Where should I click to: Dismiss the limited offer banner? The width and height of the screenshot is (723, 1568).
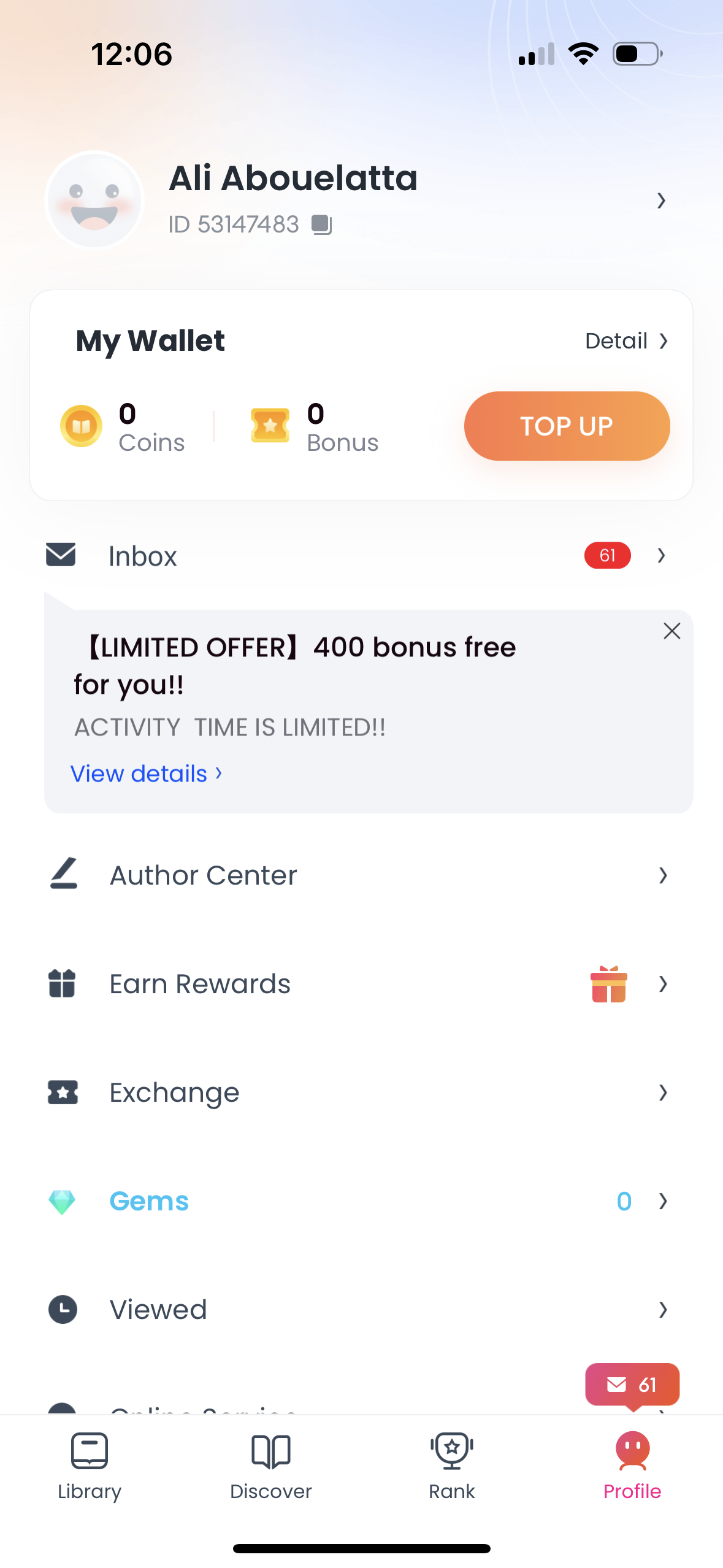point(671,631)
